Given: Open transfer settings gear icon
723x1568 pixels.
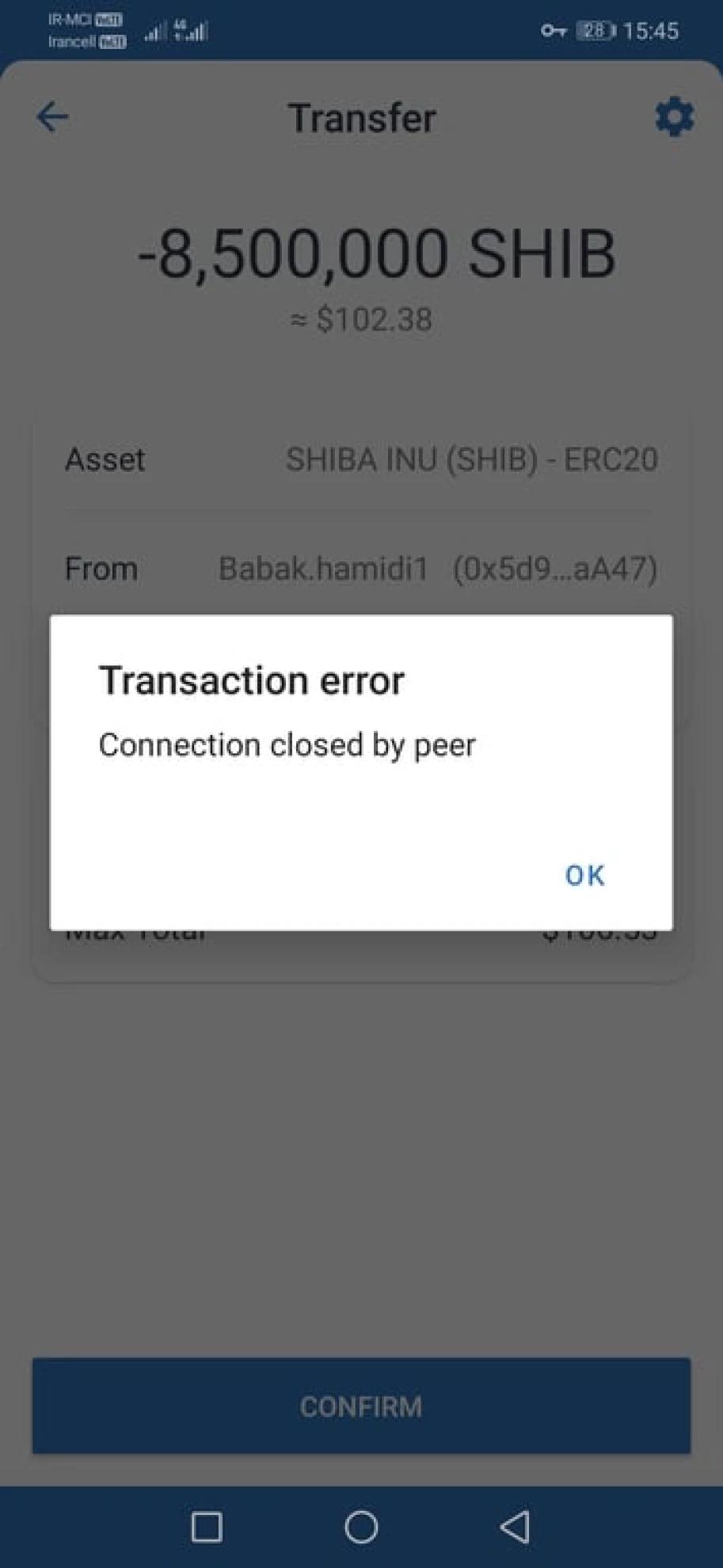Looking at the screenshot, I should 674,117.
